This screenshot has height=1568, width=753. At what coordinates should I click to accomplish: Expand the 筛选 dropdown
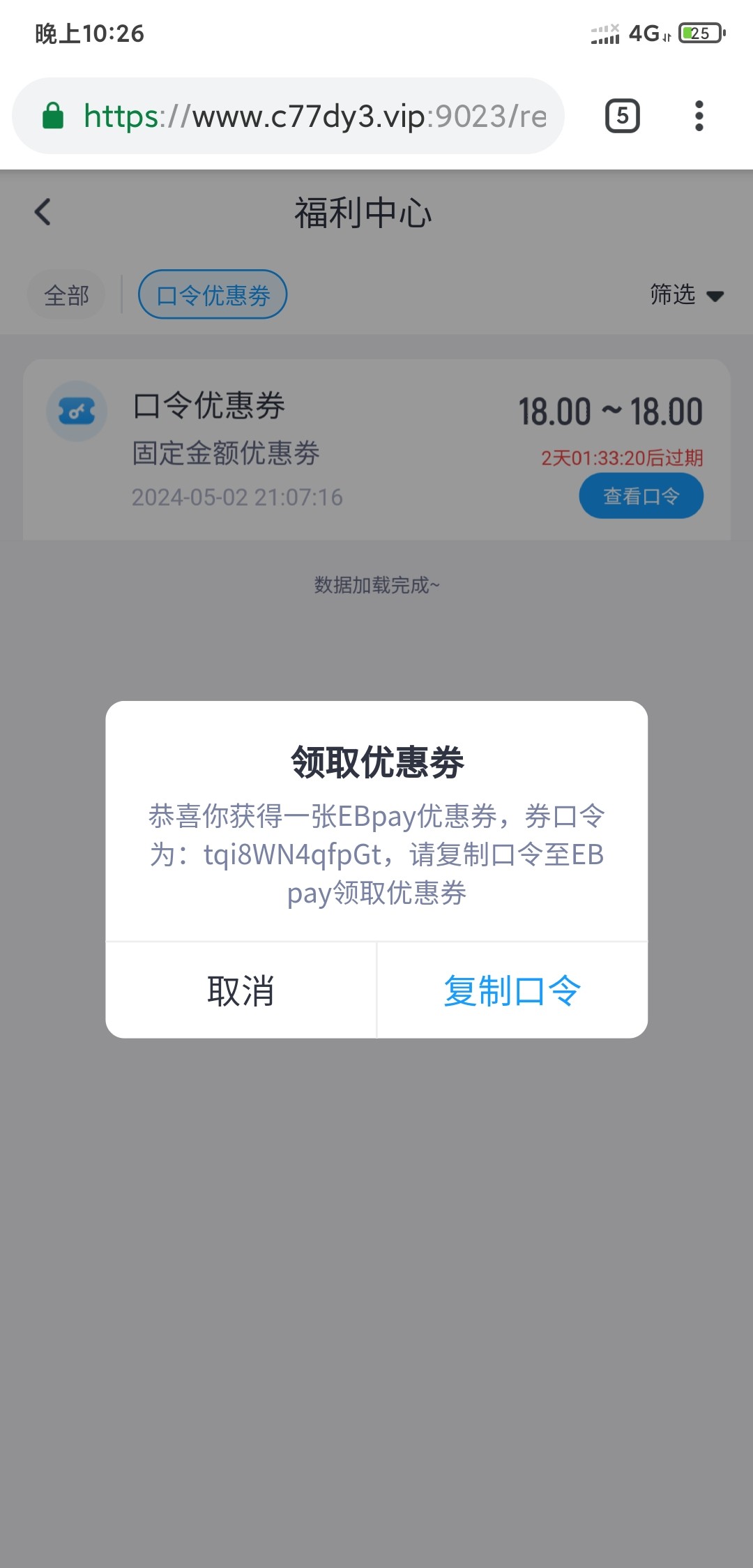pos(687,295)
